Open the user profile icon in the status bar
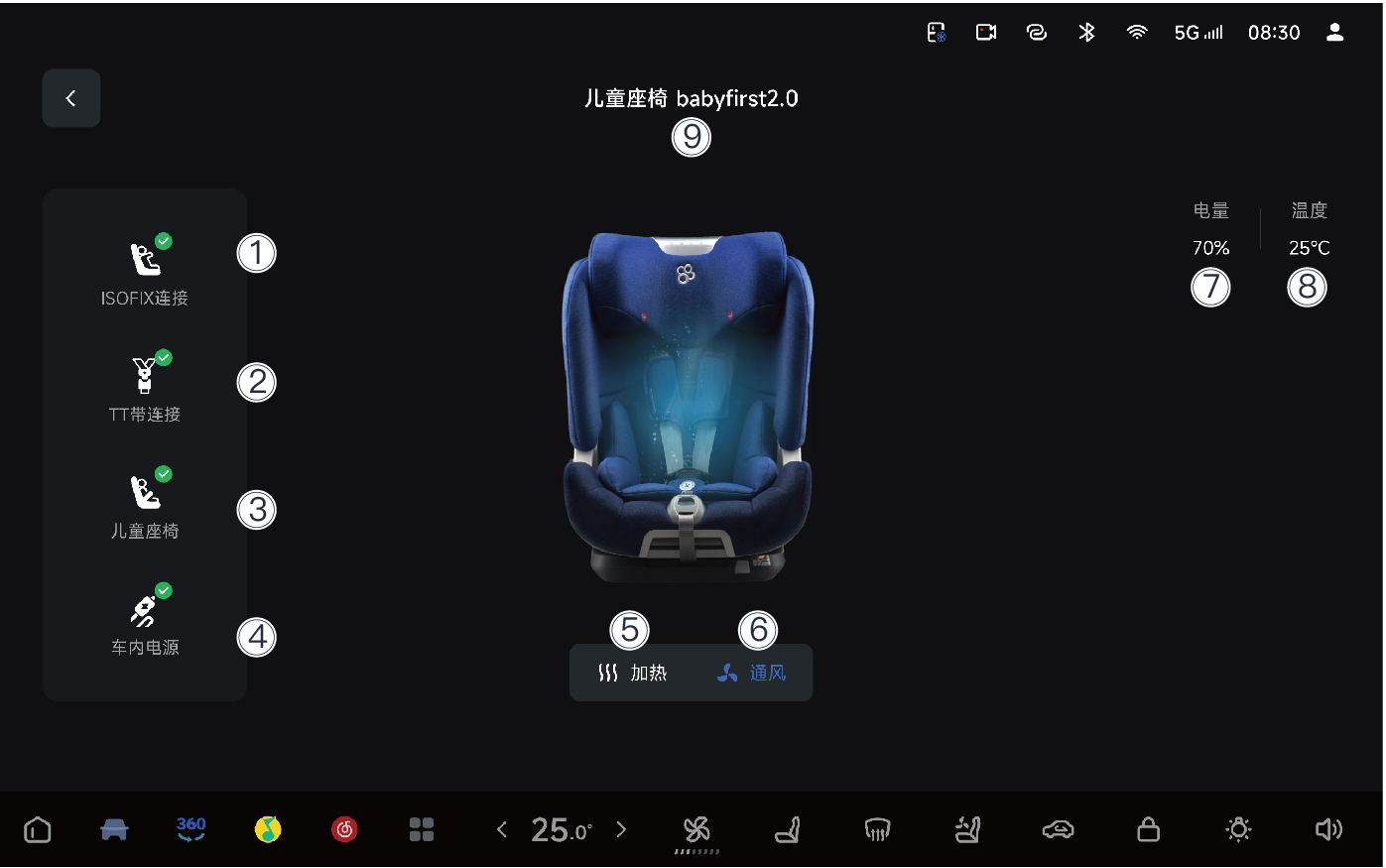 [1334, 33]
